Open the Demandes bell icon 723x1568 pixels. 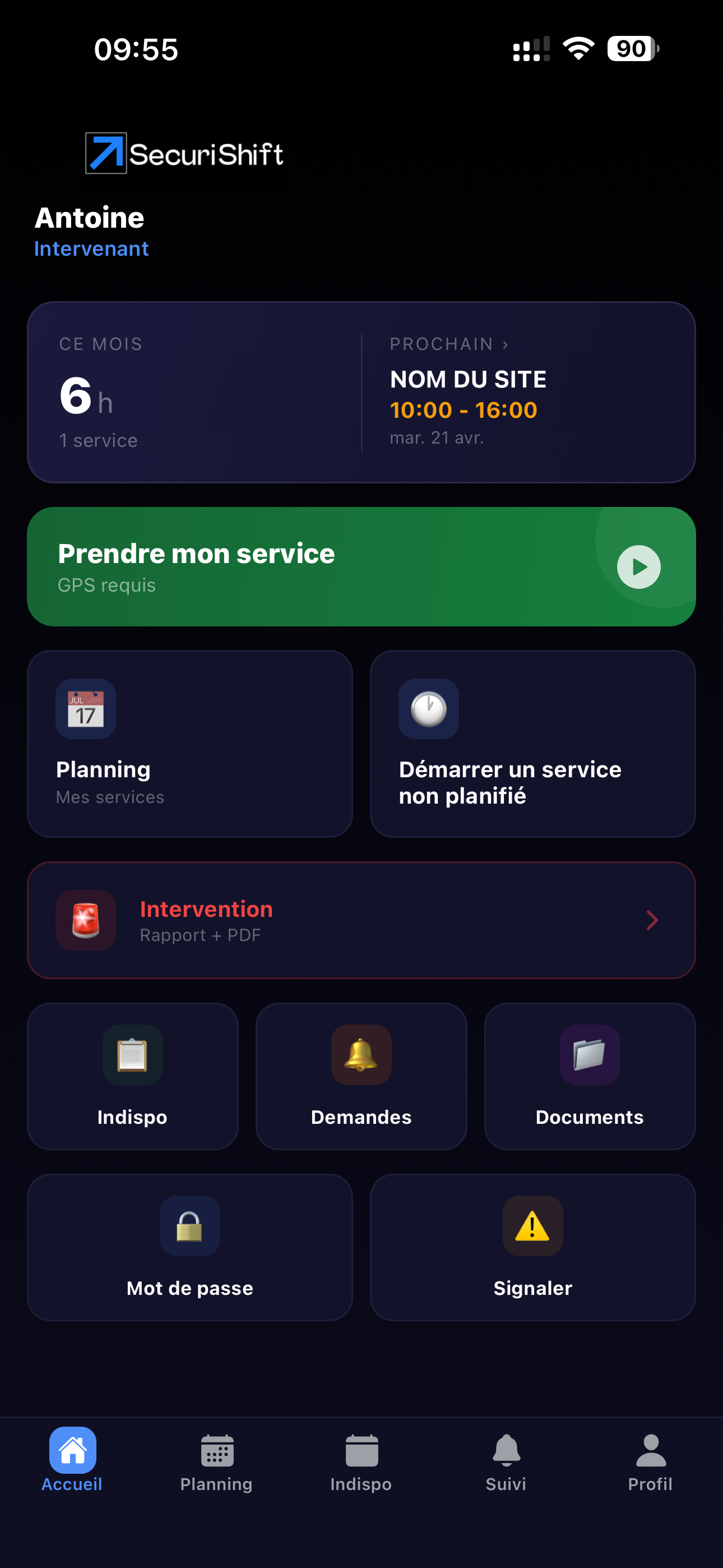[x=361, y=1055]
